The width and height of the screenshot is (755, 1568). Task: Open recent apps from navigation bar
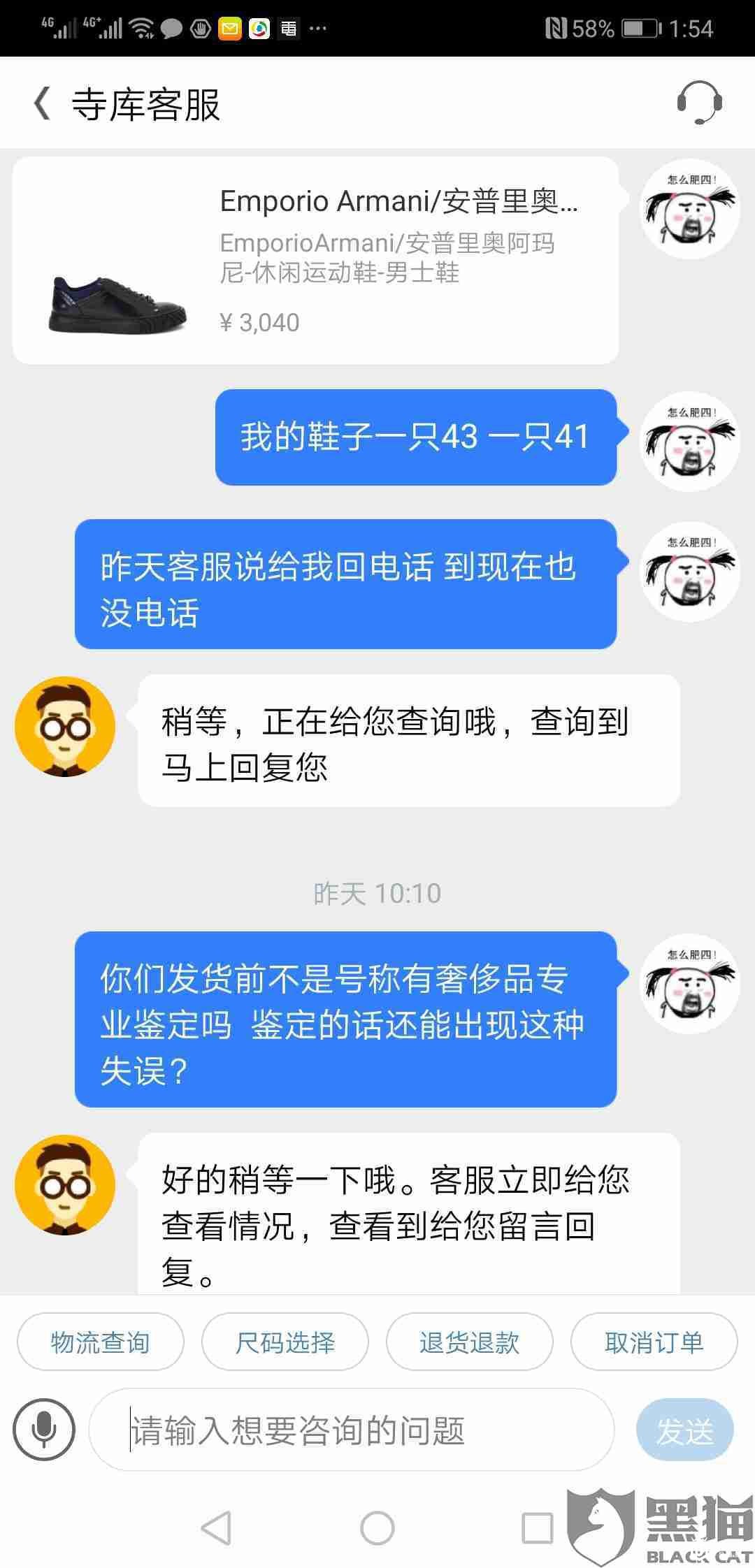pos(537,1528)
